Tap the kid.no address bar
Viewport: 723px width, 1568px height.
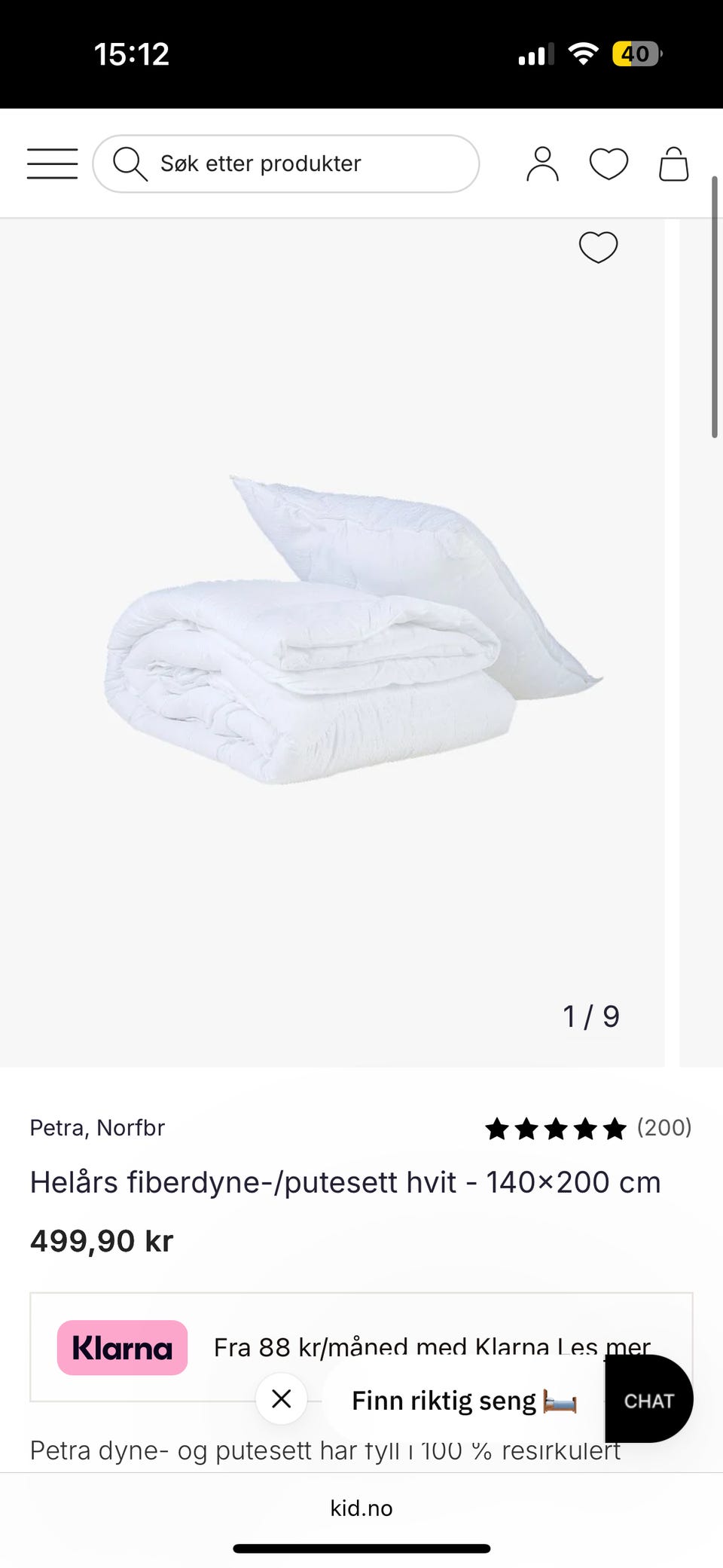[361, 1508]
